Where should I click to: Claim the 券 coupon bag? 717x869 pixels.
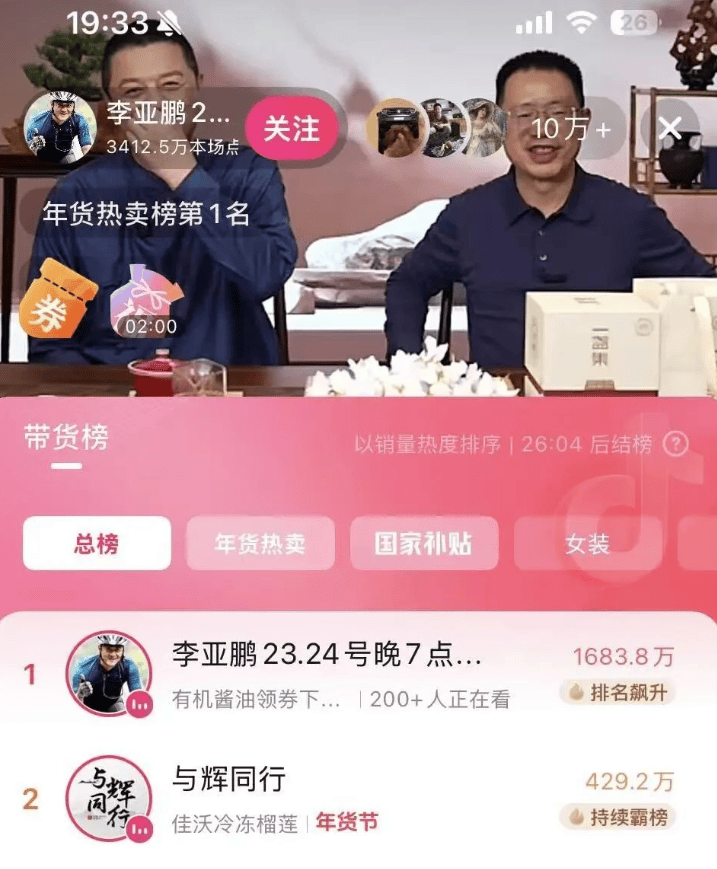58,298
